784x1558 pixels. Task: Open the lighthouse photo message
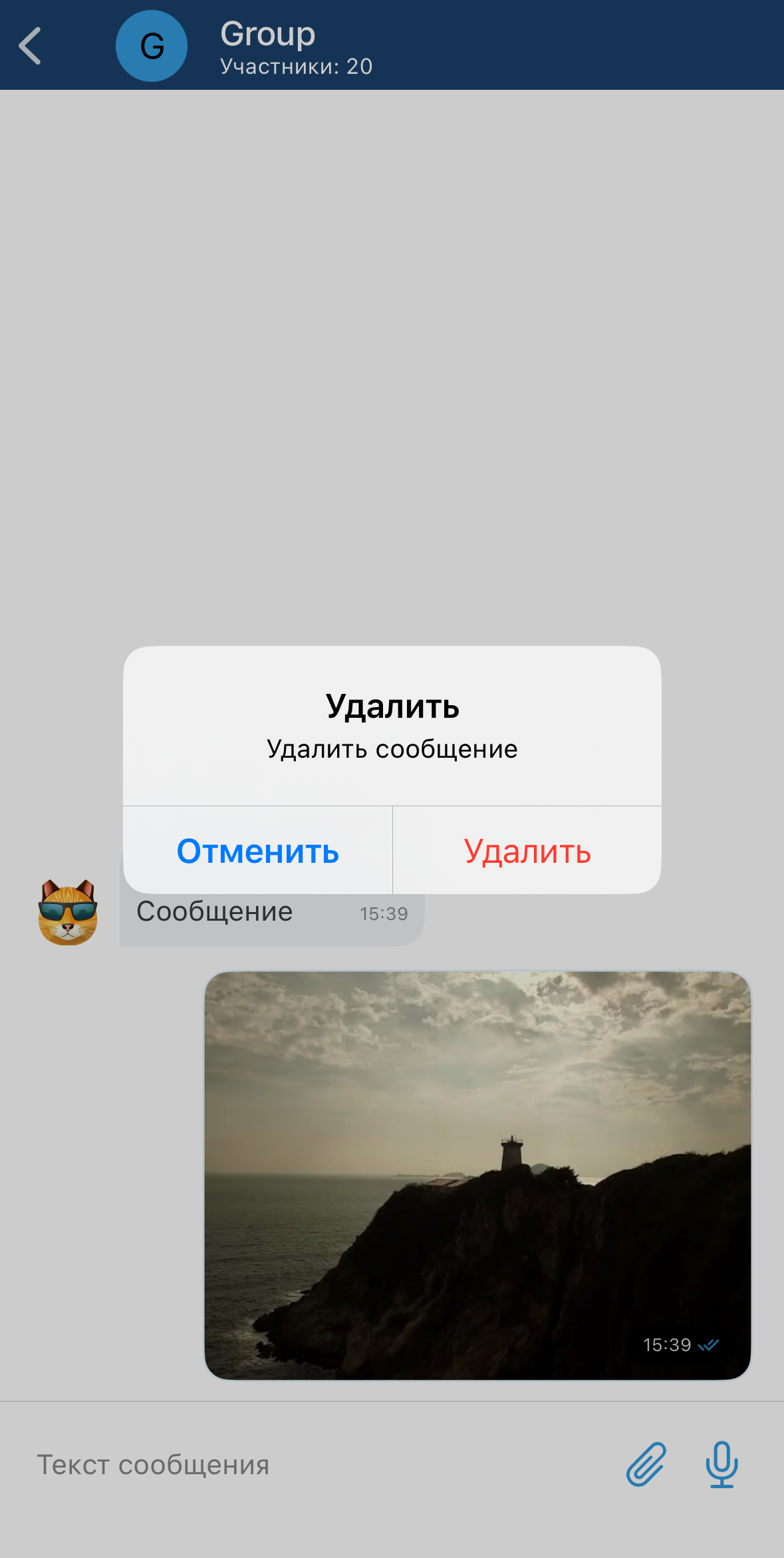click(x=477, y=1175)
